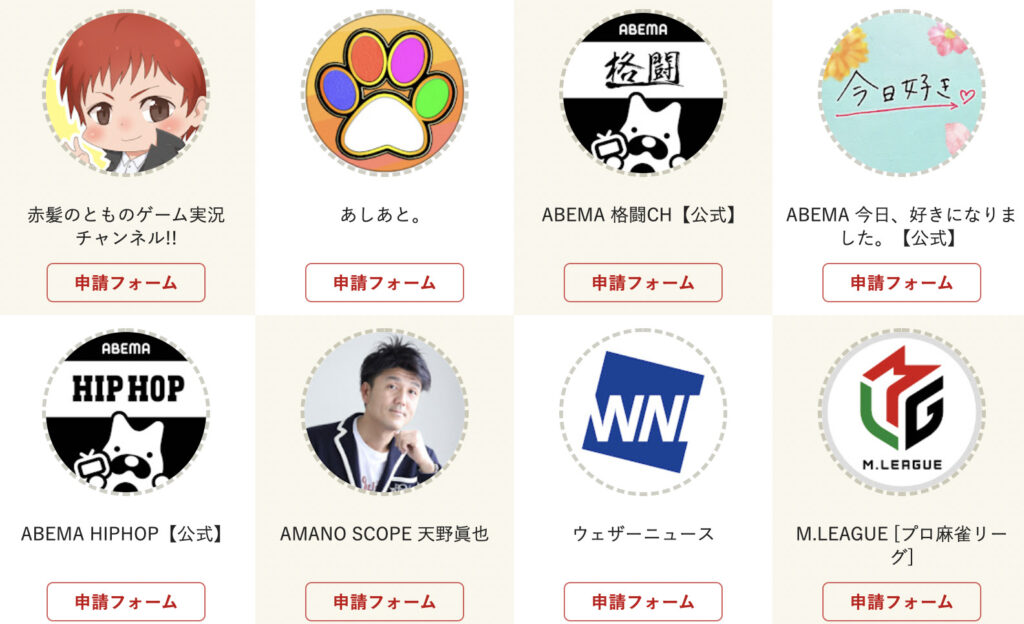Tap 申請フォーム under AMANO SCOPE 天野眞也
The image size is (1024, 624).
point(384,602)
